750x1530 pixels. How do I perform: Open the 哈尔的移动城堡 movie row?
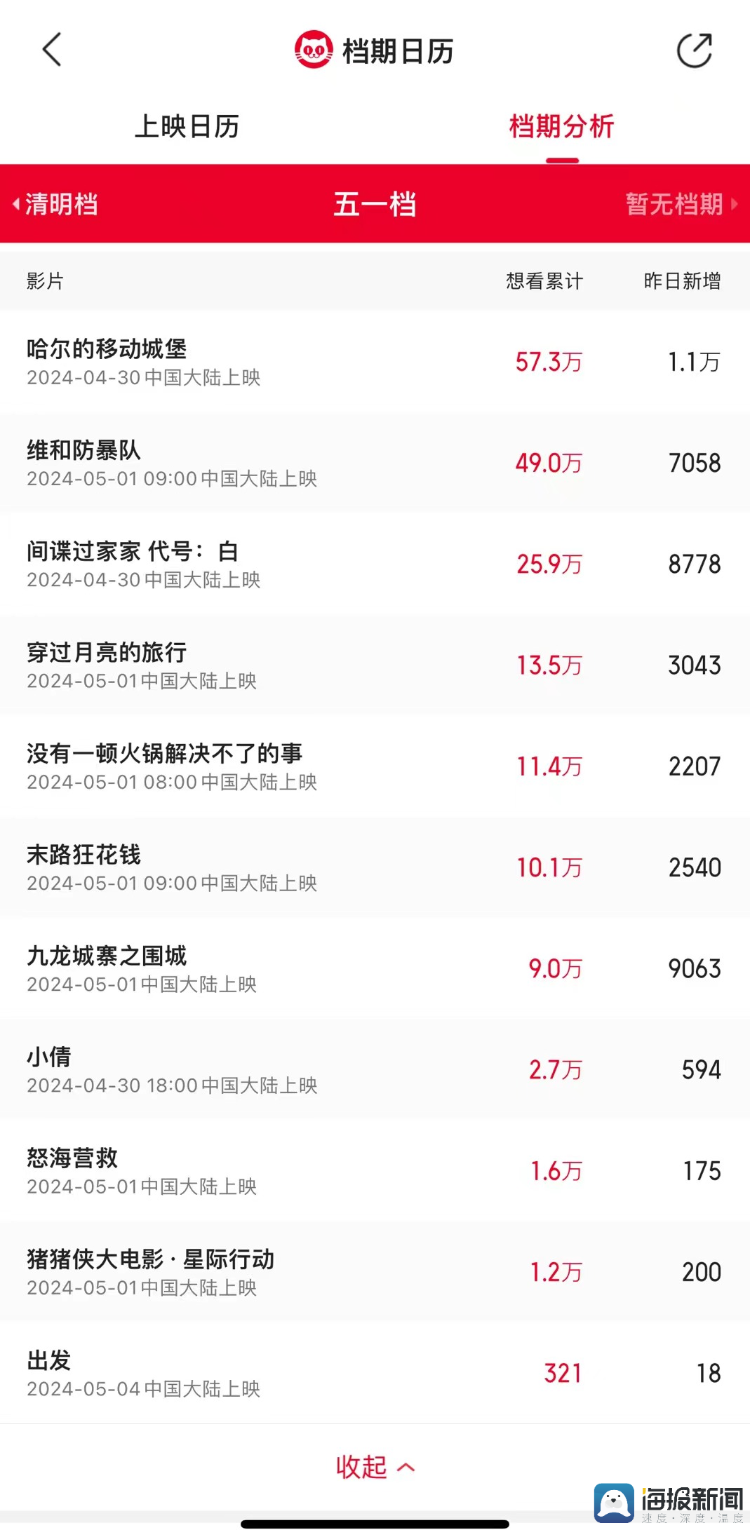tap(375, 361)
